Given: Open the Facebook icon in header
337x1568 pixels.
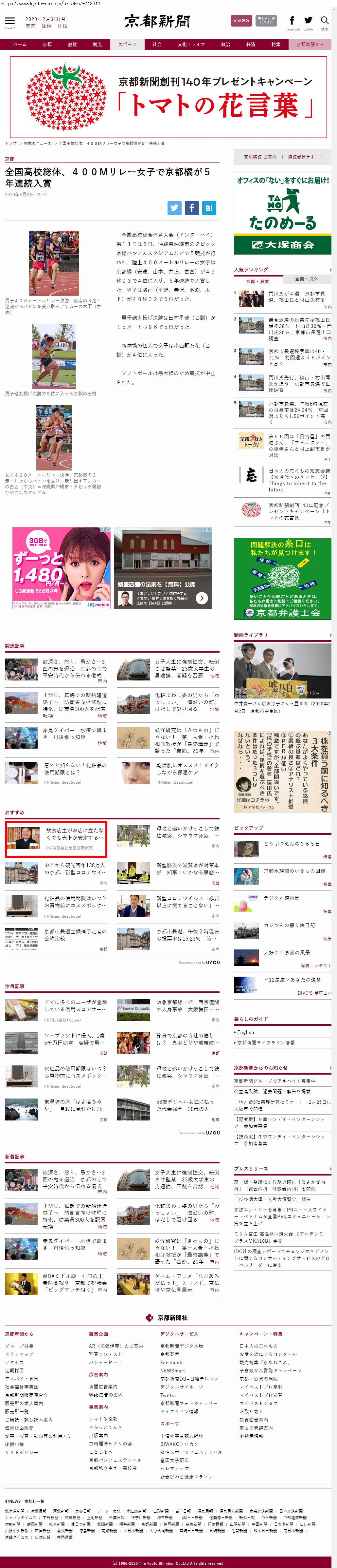Looking at the screenshot, I should 292,21.
